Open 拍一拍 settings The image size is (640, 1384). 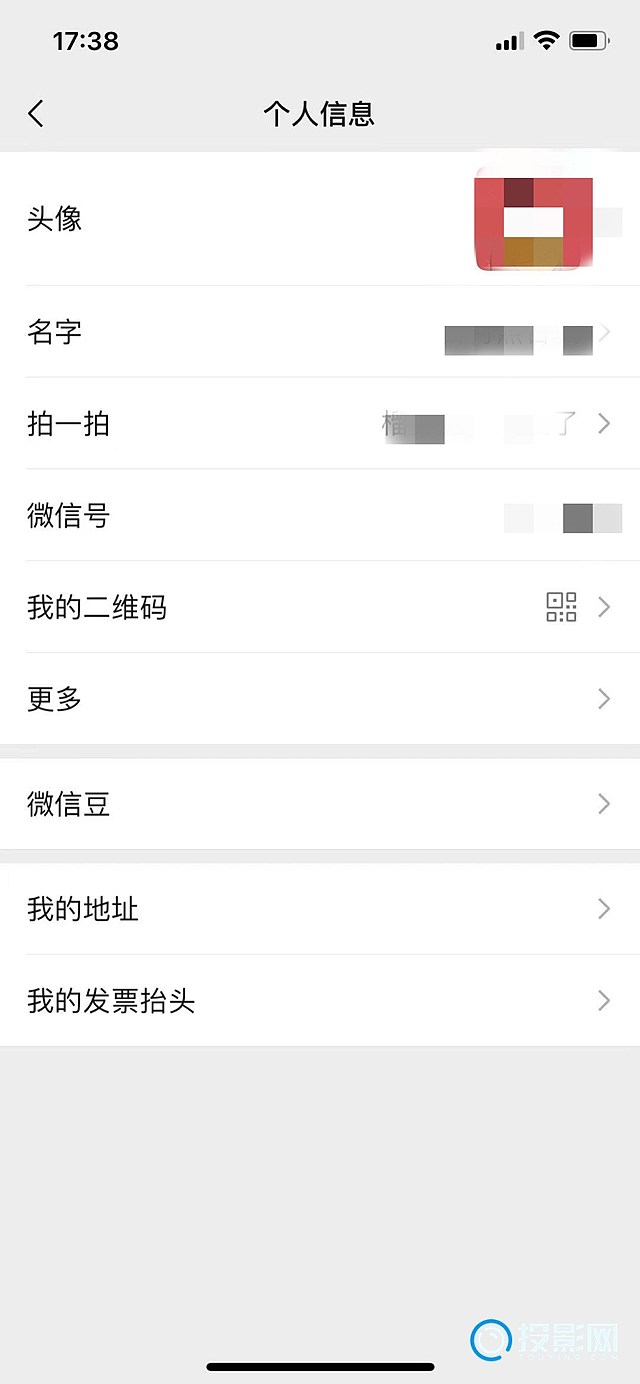click(320, 424)
